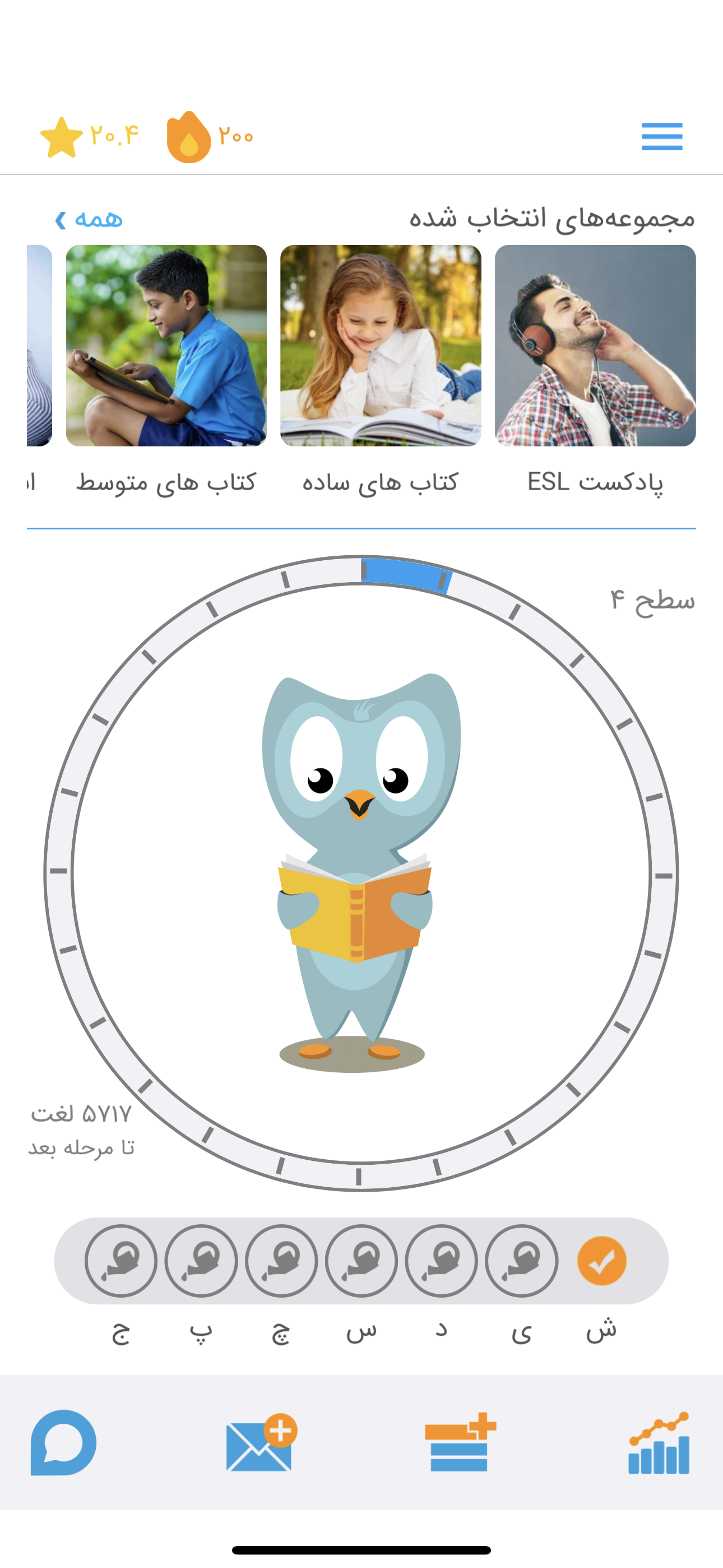Screen dimensions: 723x1568
Task: Open the statistics chart tab
Action: 659,1442
